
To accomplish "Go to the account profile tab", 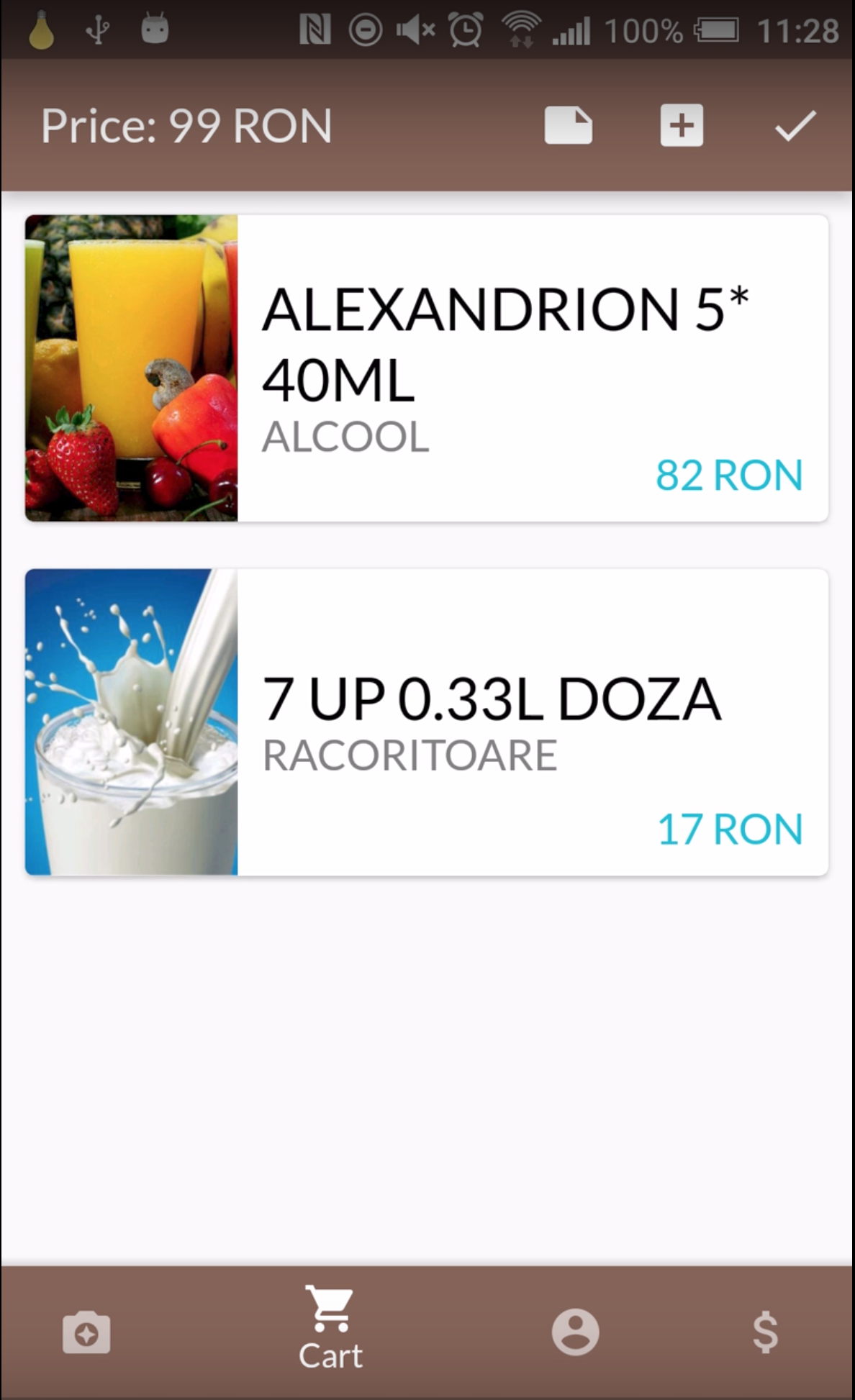I will (575, 1332).
